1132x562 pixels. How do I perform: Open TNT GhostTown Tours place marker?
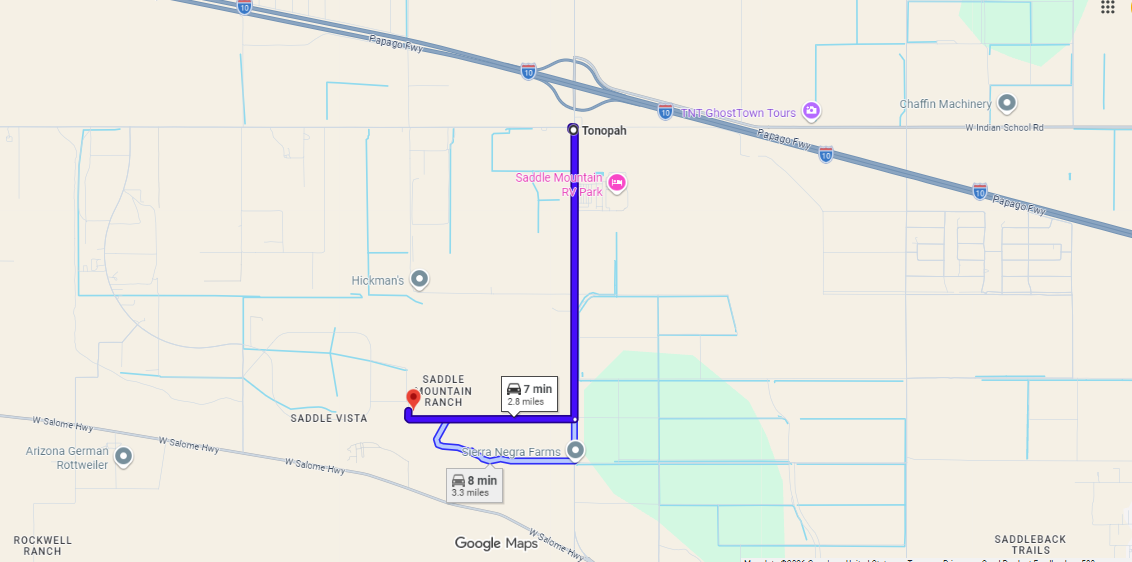click(811, 111)
